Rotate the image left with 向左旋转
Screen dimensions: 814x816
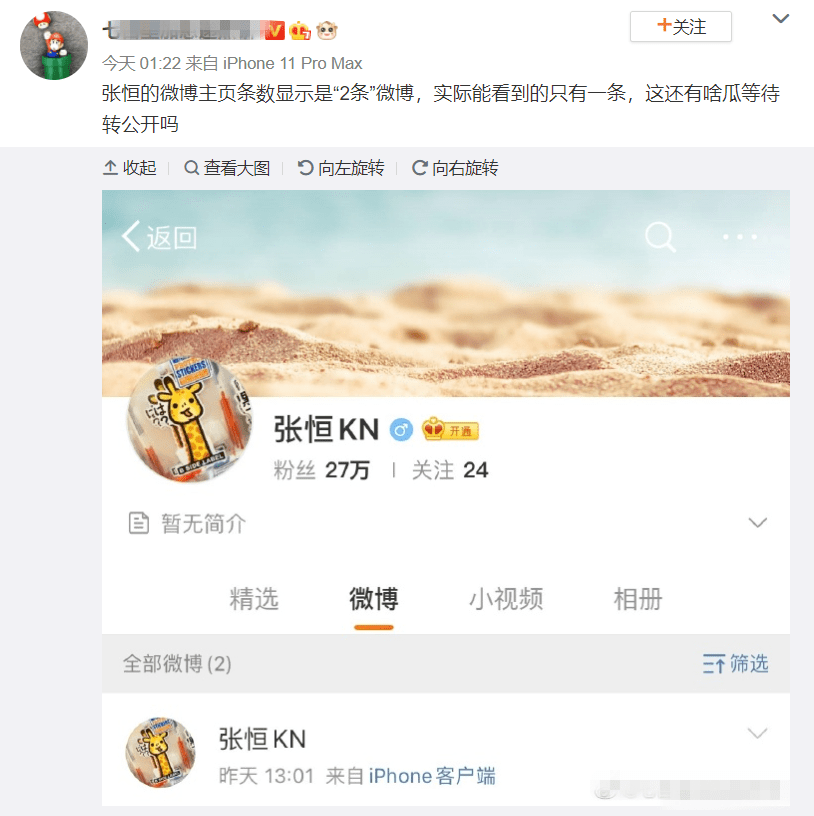[341, 168]
